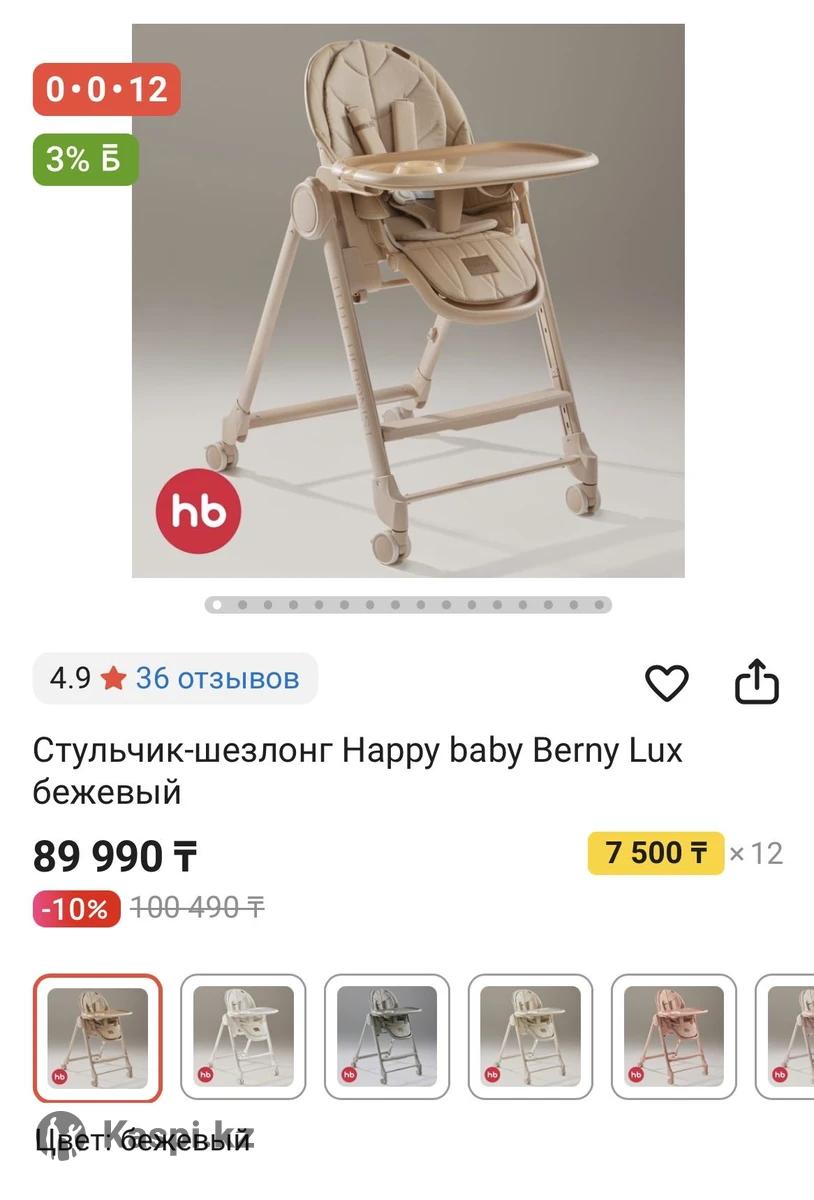This screenshot has height=1200, width=814.
Task: Share this product listing
Action: click(x=756, y=682)
